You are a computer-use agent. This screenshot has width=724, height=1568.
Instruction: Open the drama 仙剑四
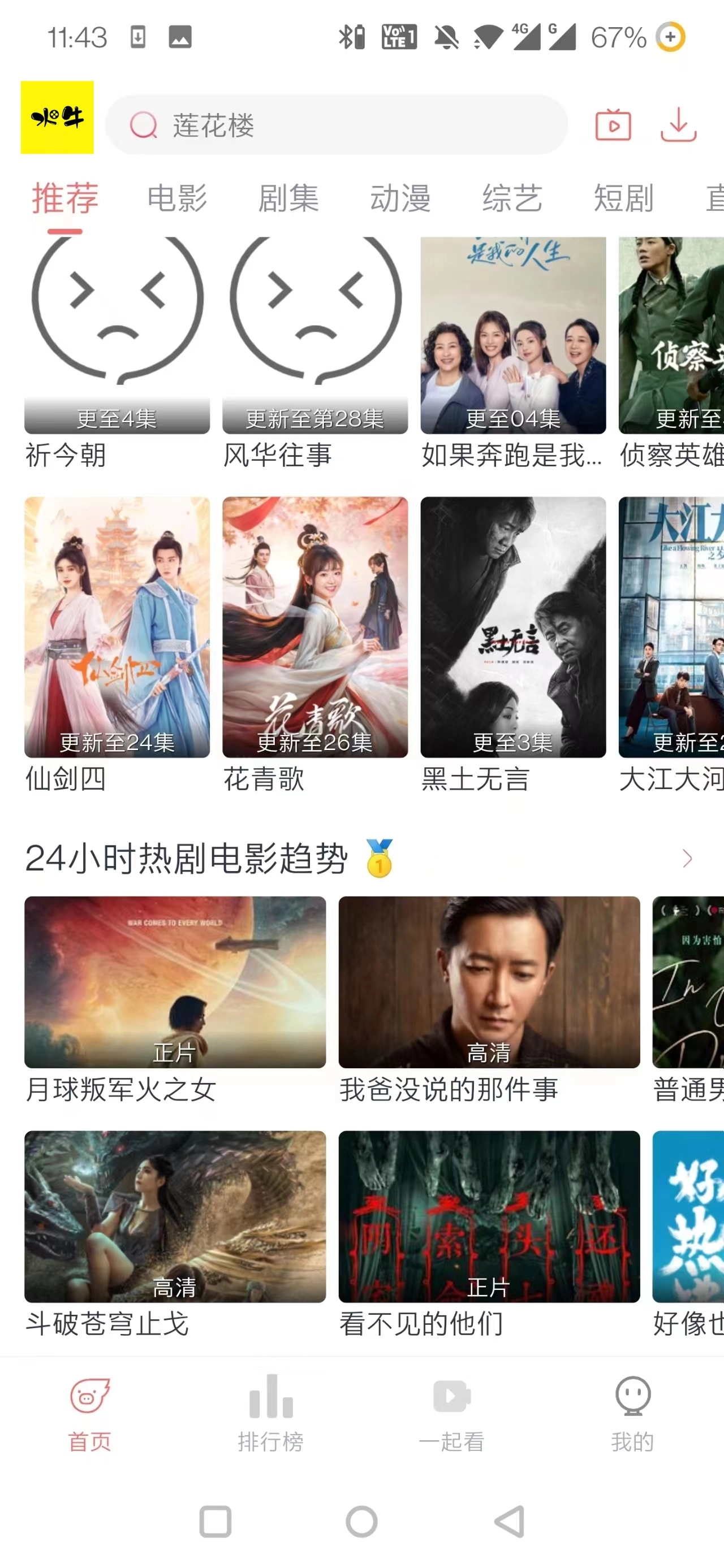(117, 627)
